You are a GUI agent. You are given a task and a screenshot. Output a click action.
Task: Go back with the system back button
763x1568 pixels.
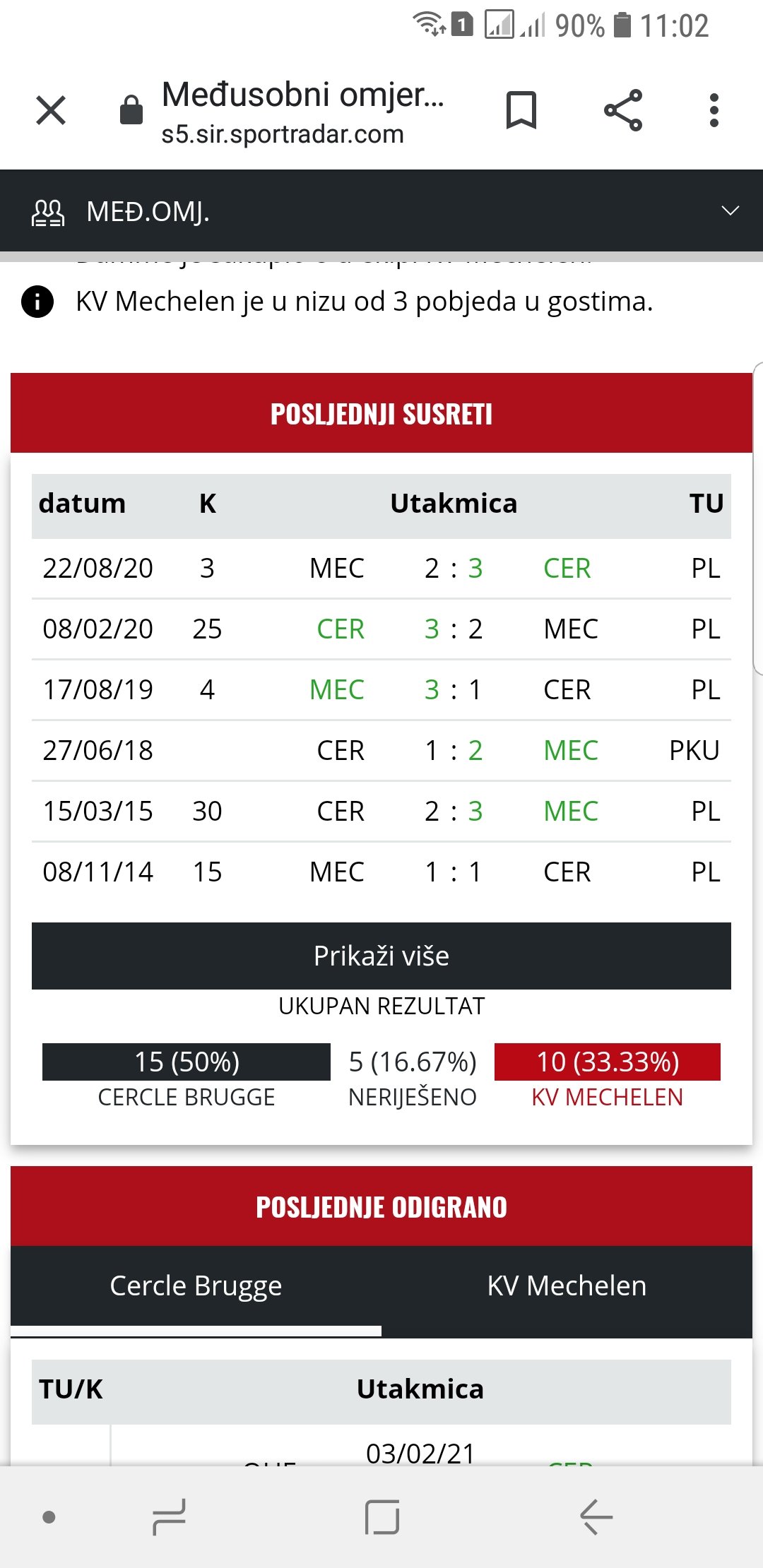tap(596, 1516)
